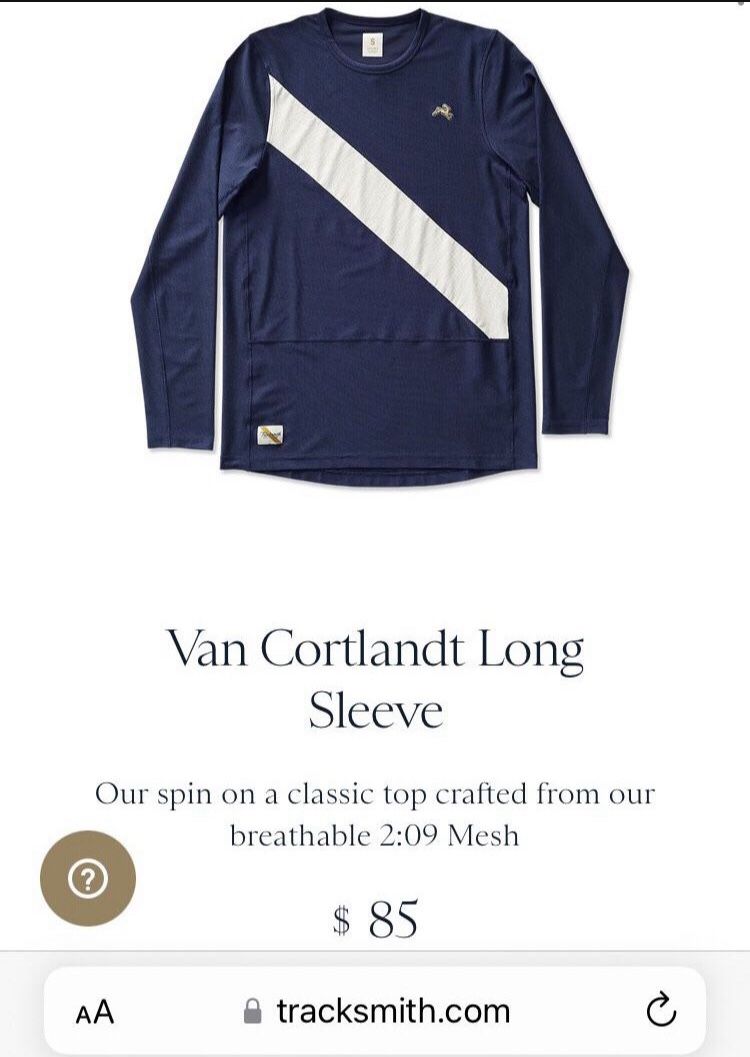Image resolution: width=750 pixels, height=1057 pixels.
Task: Tap tracksmith.com in the address bar
Action: (390, 1011)
